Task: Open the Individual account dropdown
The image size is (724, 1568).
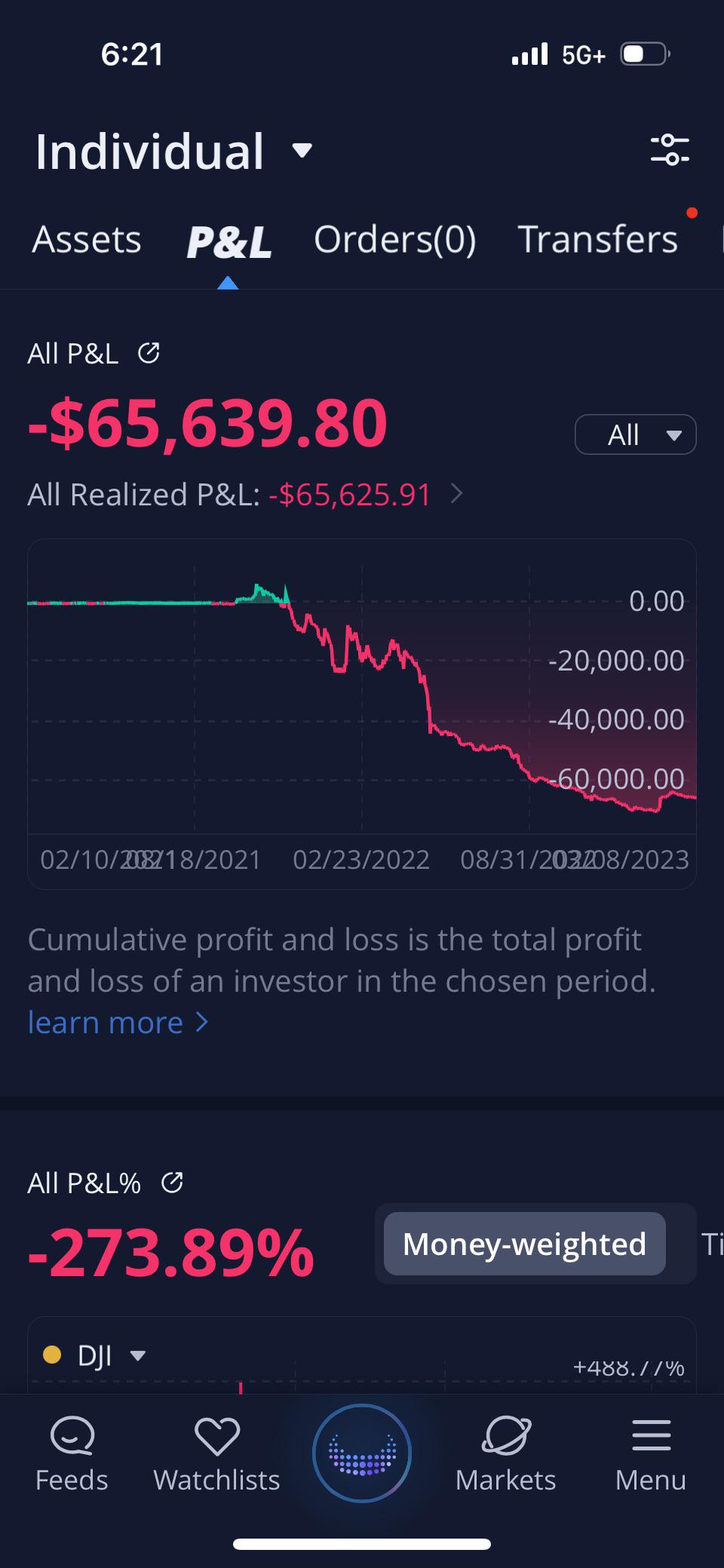Action: point(173,151)
